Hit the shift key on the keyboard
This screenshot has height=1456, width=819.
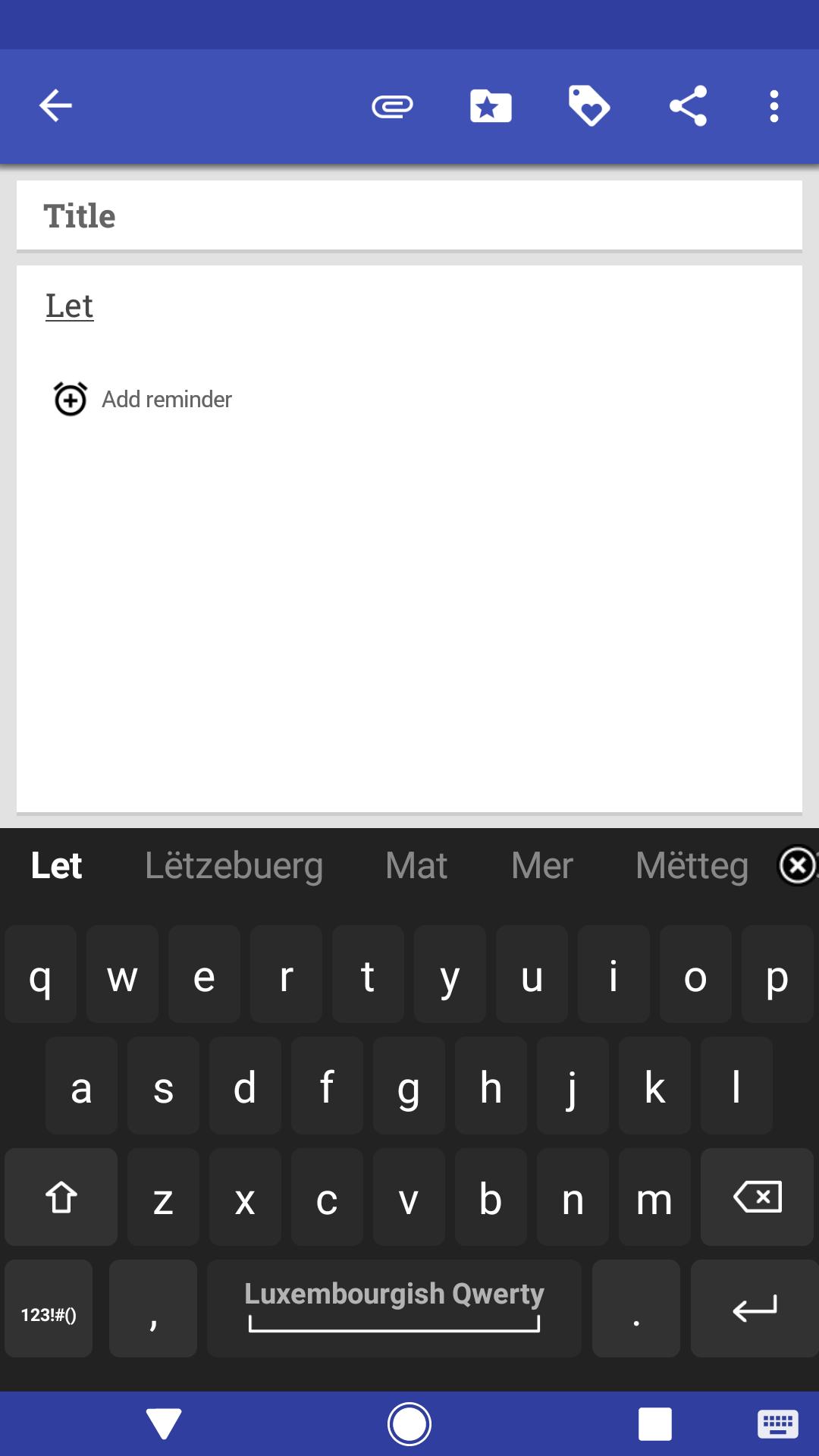pyautogui.click(x=61, y=1197)
